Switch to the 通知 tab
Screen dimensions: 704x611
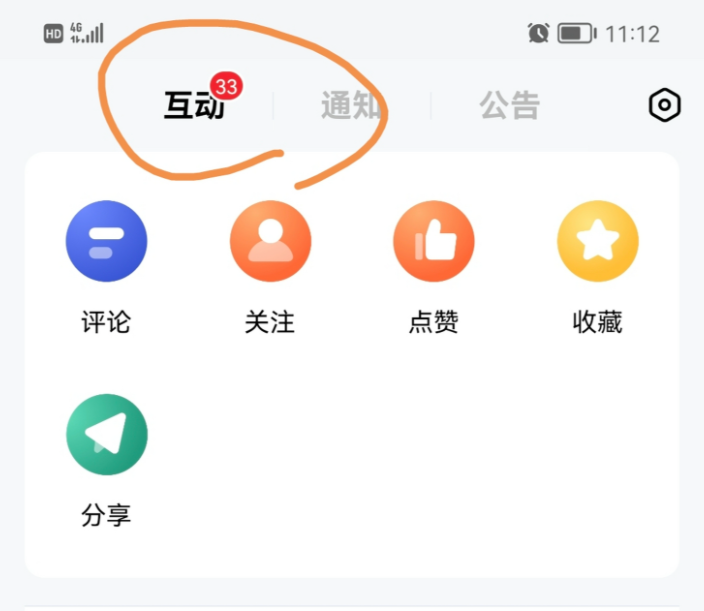tap(350, 105)
